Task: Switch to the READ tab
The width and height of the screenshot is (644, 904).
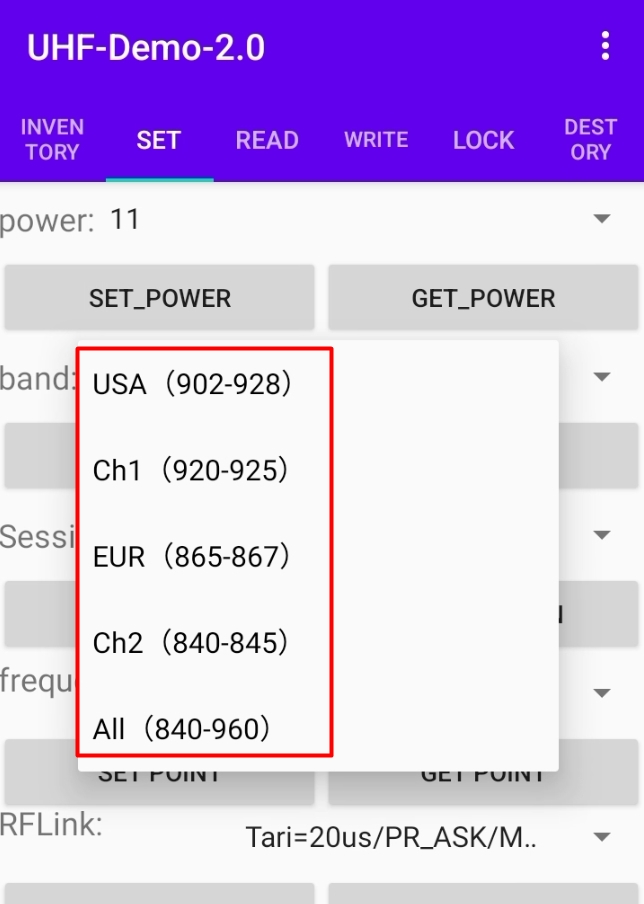Action: [267, 140]
